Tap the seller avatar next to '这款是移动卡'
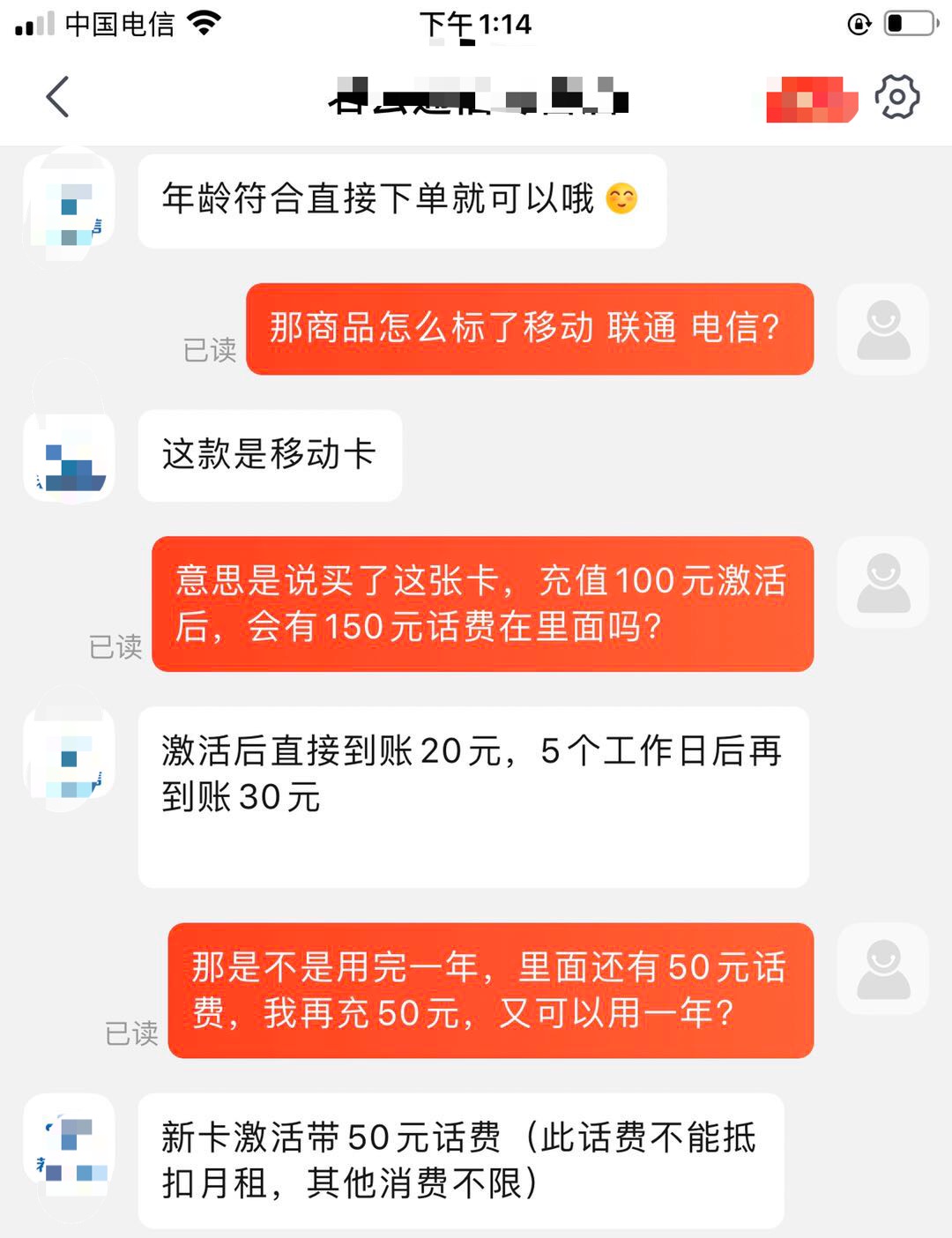The image size is (952, 1238). click(x=71, y=456)
